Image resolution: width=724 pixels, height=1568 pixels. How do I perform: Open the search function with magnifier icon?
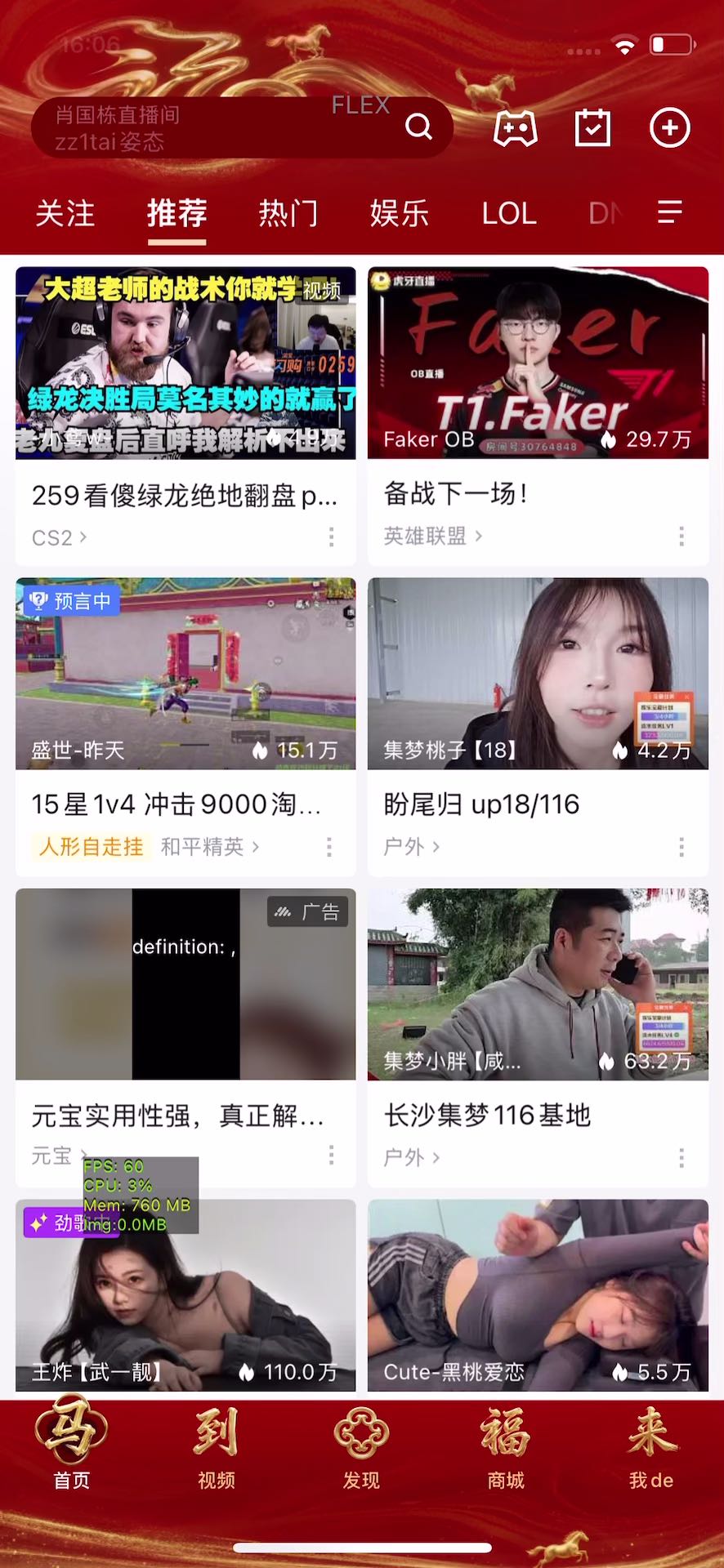pos(419,127)
